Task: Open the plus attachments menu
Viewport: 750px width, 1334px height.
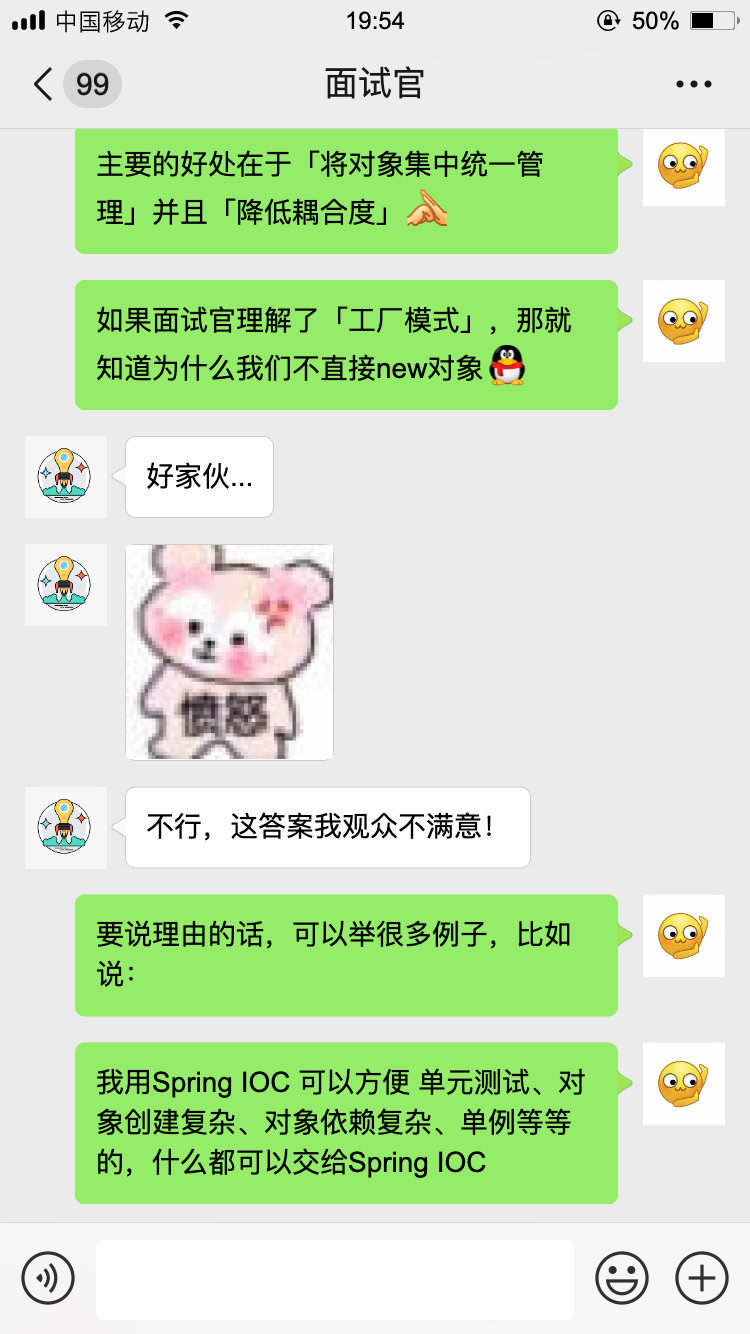Action: click(702, 1278)
